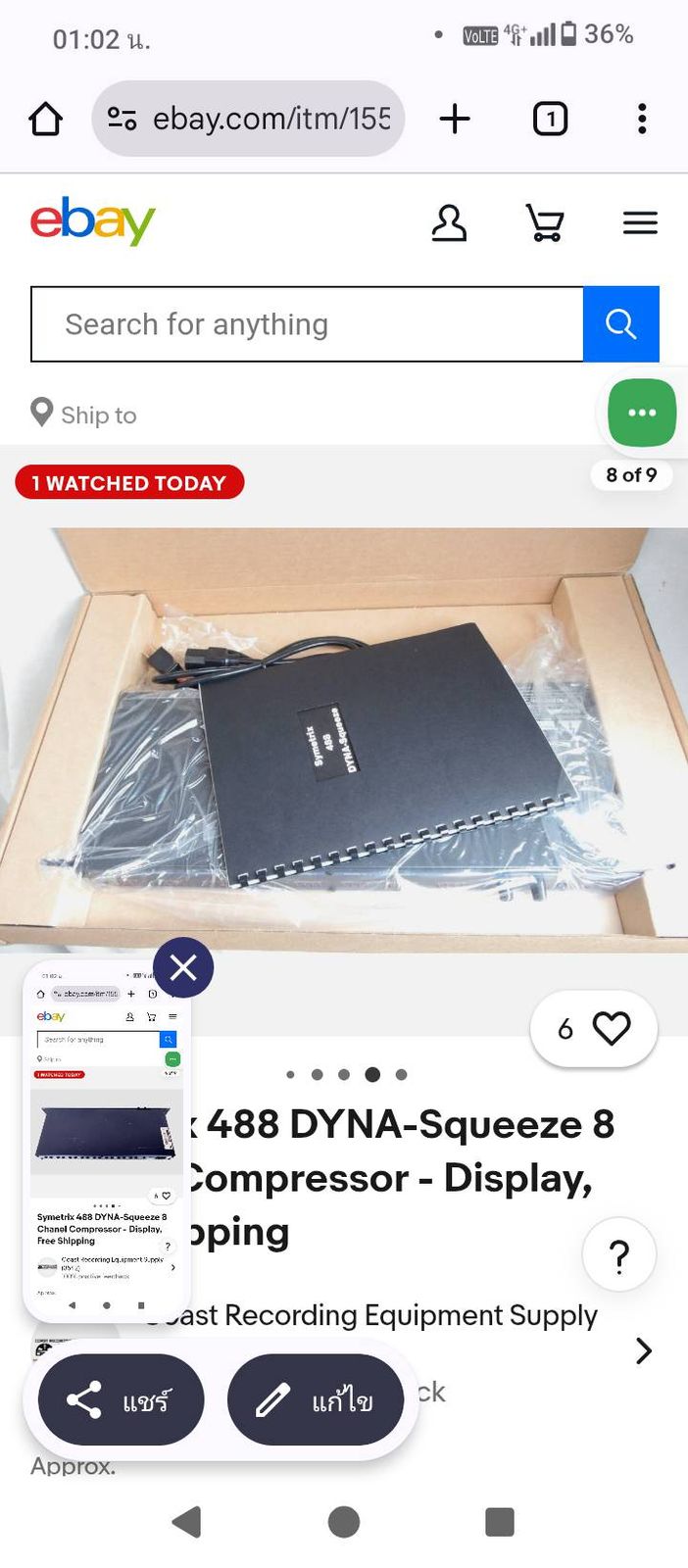View the shopping cart
The image size is (688, 1568).
click(x=545, y=223)
